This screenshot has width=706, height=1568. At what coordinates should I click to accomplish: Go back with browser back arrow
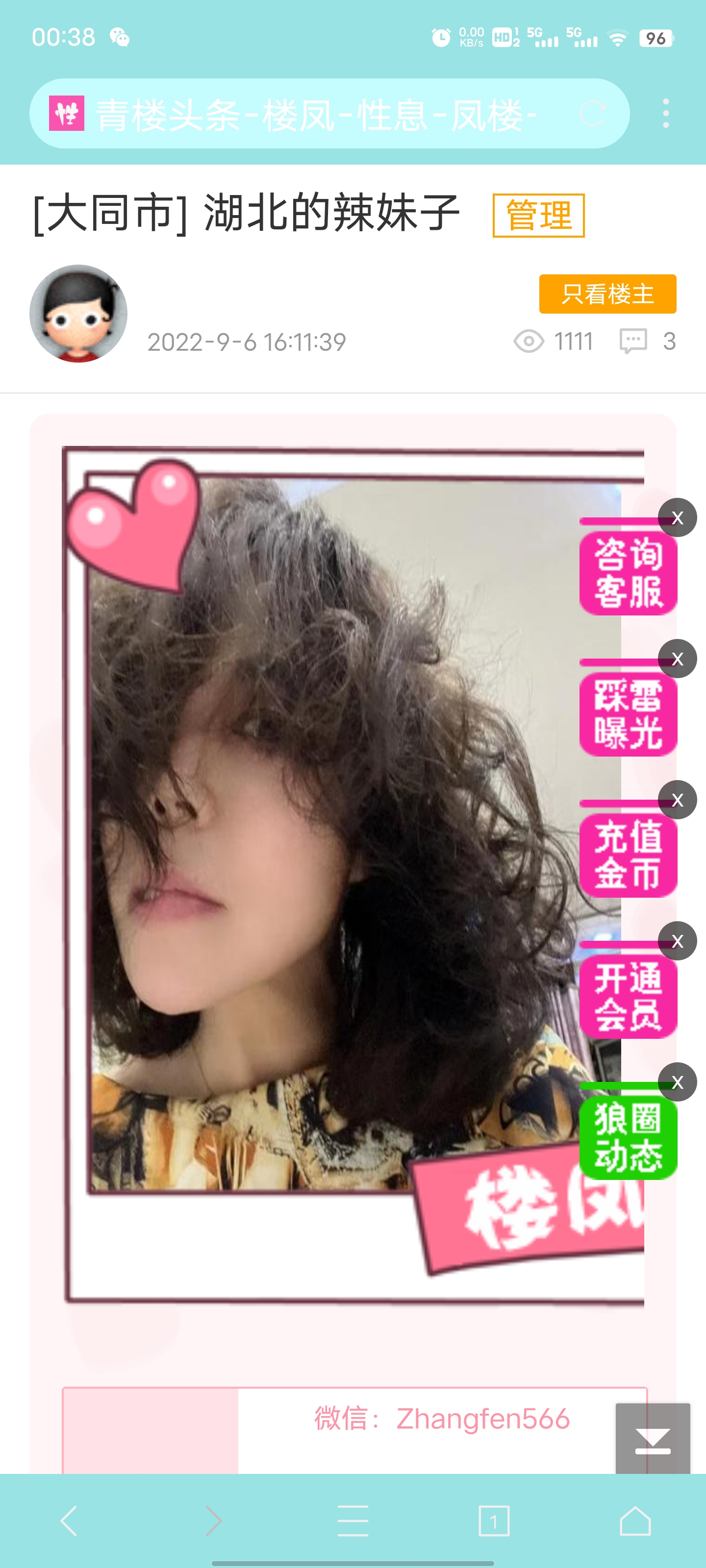click(x=70, y=1521)
